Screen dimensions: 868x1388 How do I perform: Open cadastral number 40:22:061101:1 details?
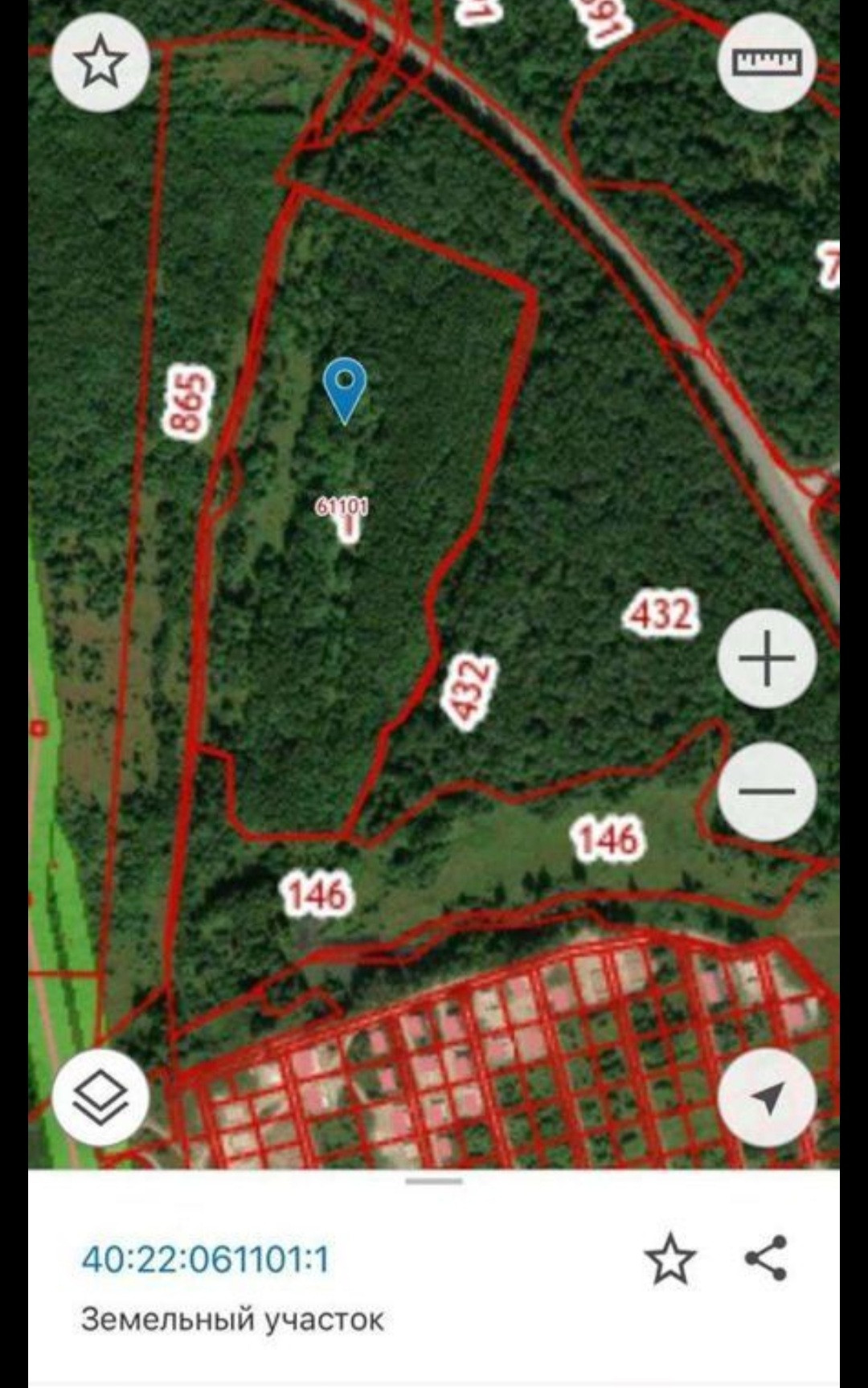[206, 1259]
